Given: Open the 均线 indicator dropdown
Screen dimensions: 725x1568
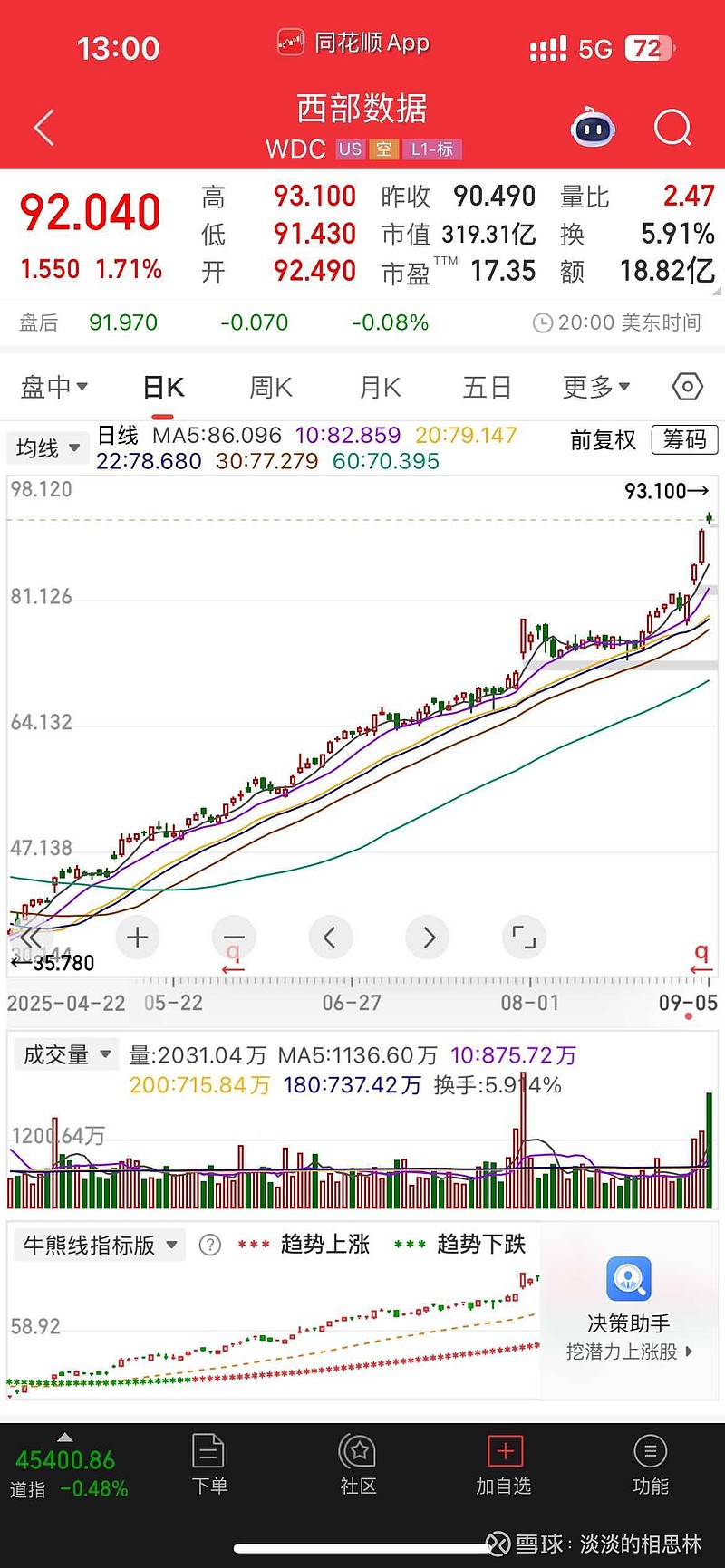Looking at the screenshot, I should [x=47, y=447].
